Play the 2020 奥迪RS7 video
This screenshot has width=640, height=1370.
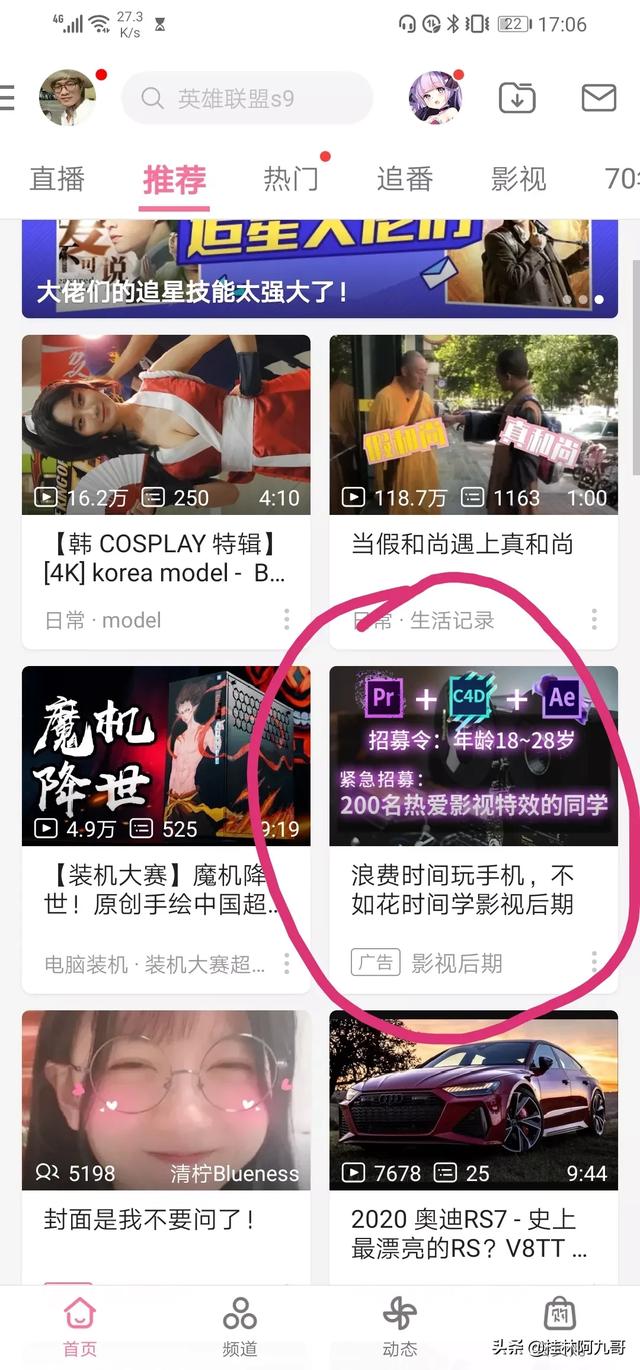[474, 1100]
